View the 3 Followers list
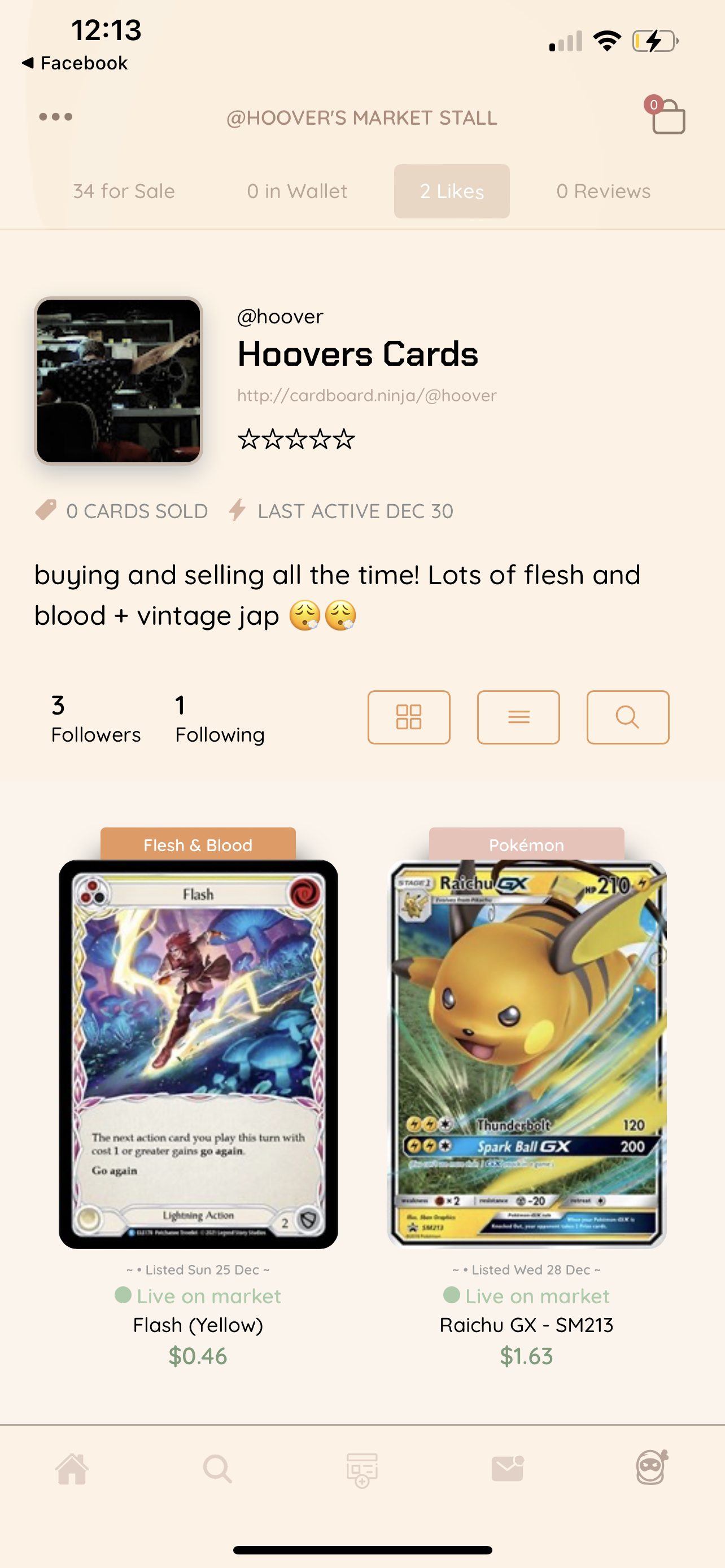Screen dimensions: 725x1568 95,719
